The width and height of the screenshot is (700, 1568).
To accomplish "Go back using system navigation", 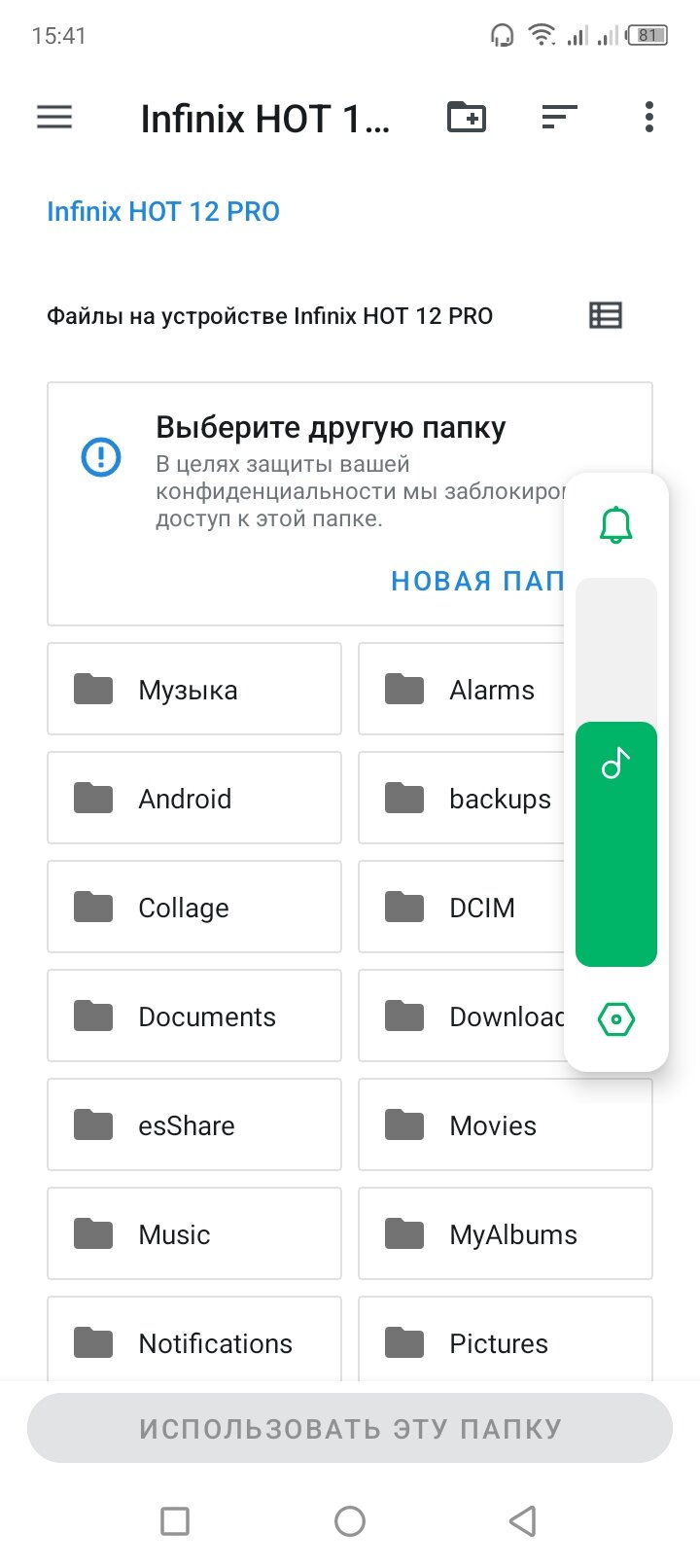I will point(523,1520).
